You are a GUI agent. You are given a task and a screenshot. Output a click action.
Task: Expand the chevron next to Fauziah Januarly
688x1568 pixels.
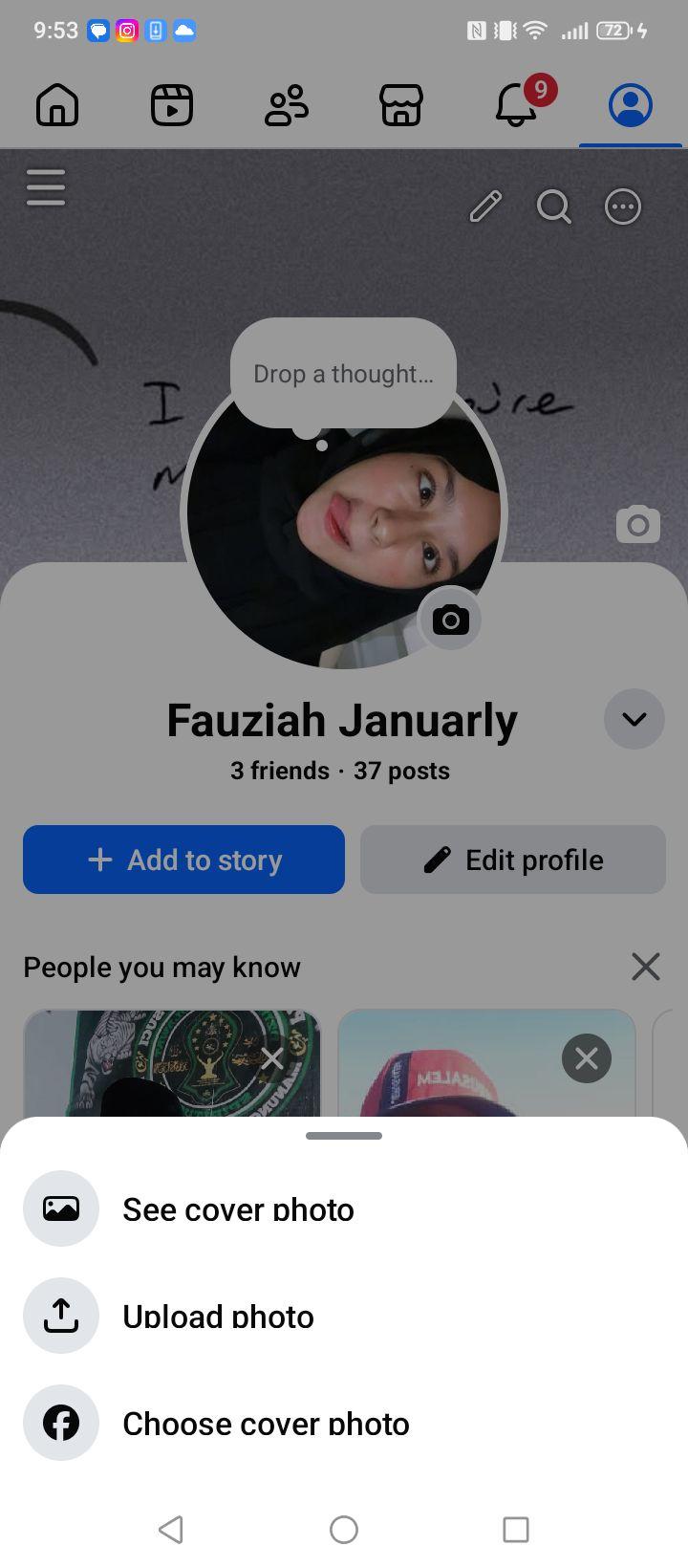[x=634, y=719]
